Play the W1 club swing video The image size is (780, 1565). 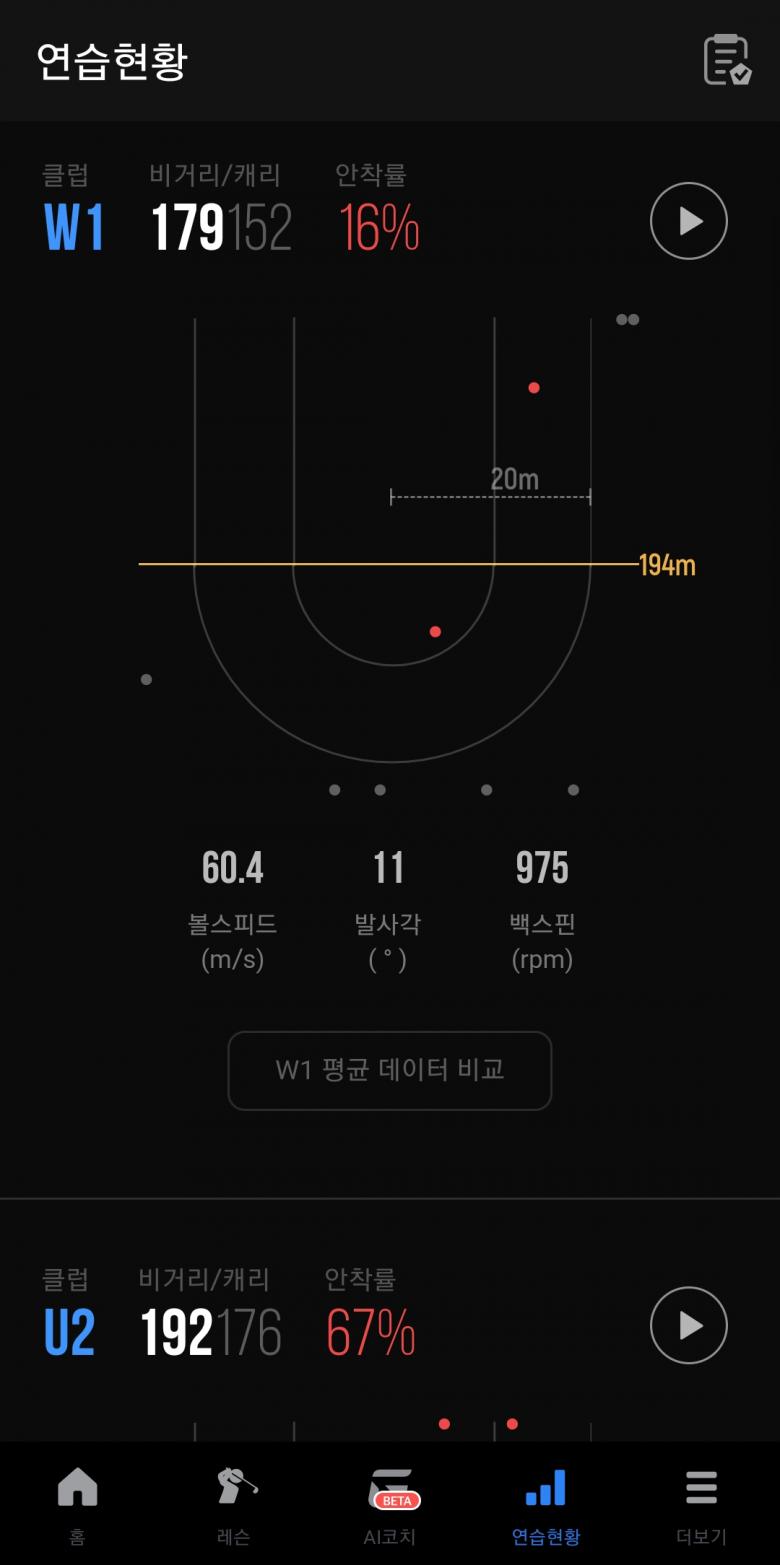[x=688, y=221]
